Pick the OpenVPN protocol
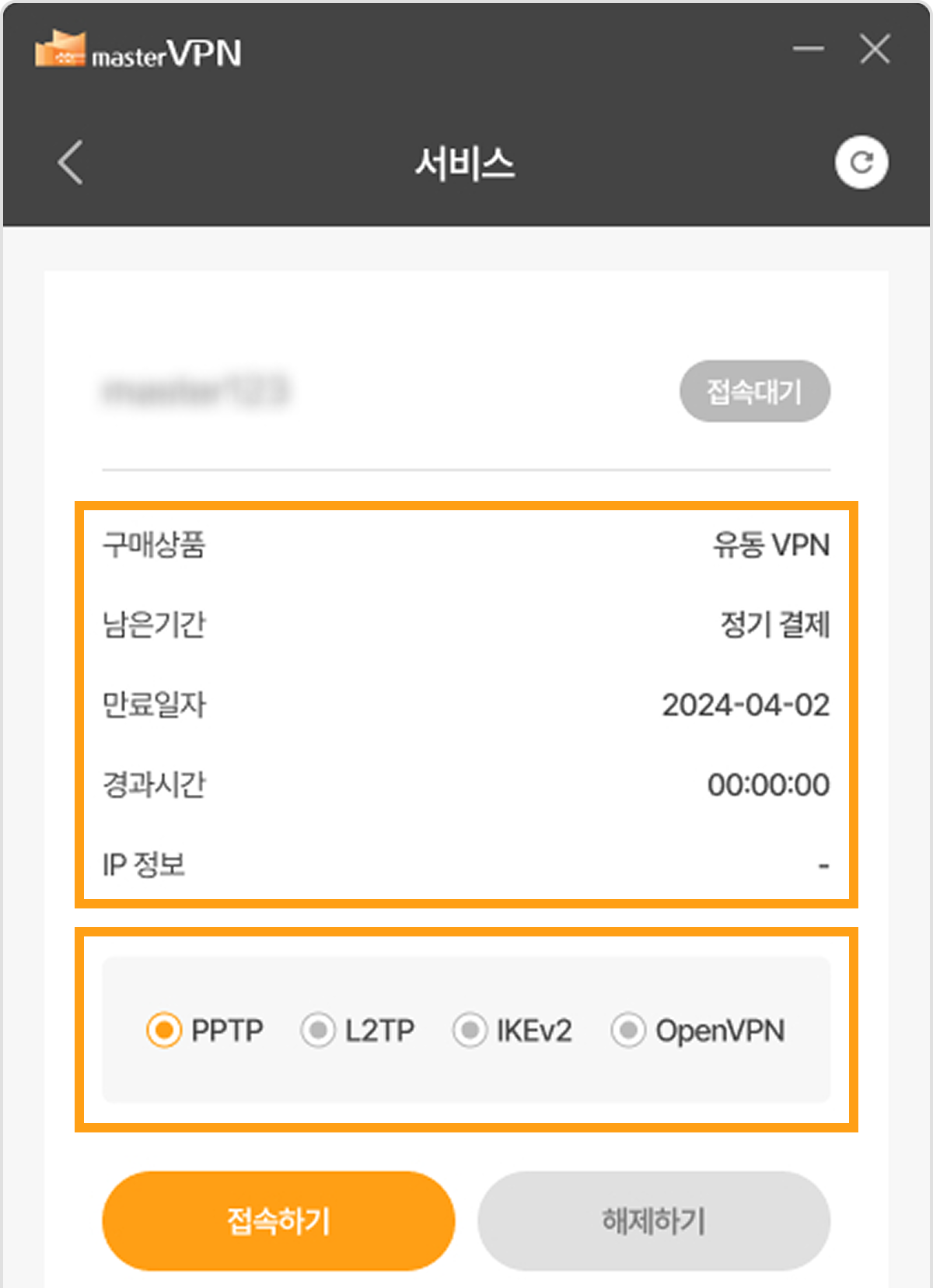This screenshot has width=933, height=1288. click(628, 1031)
